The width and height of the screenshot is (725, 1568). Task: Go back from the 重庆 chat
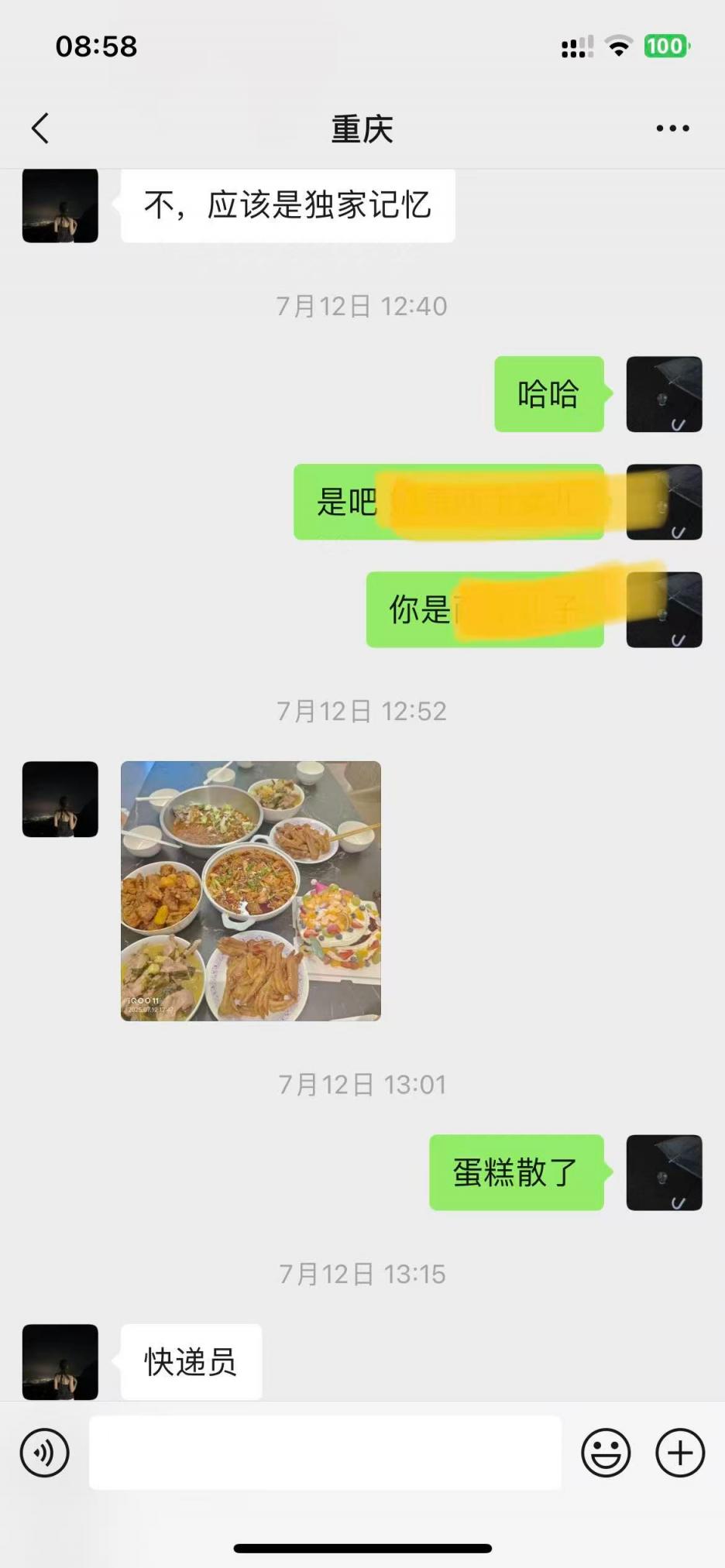click(40, 129)
